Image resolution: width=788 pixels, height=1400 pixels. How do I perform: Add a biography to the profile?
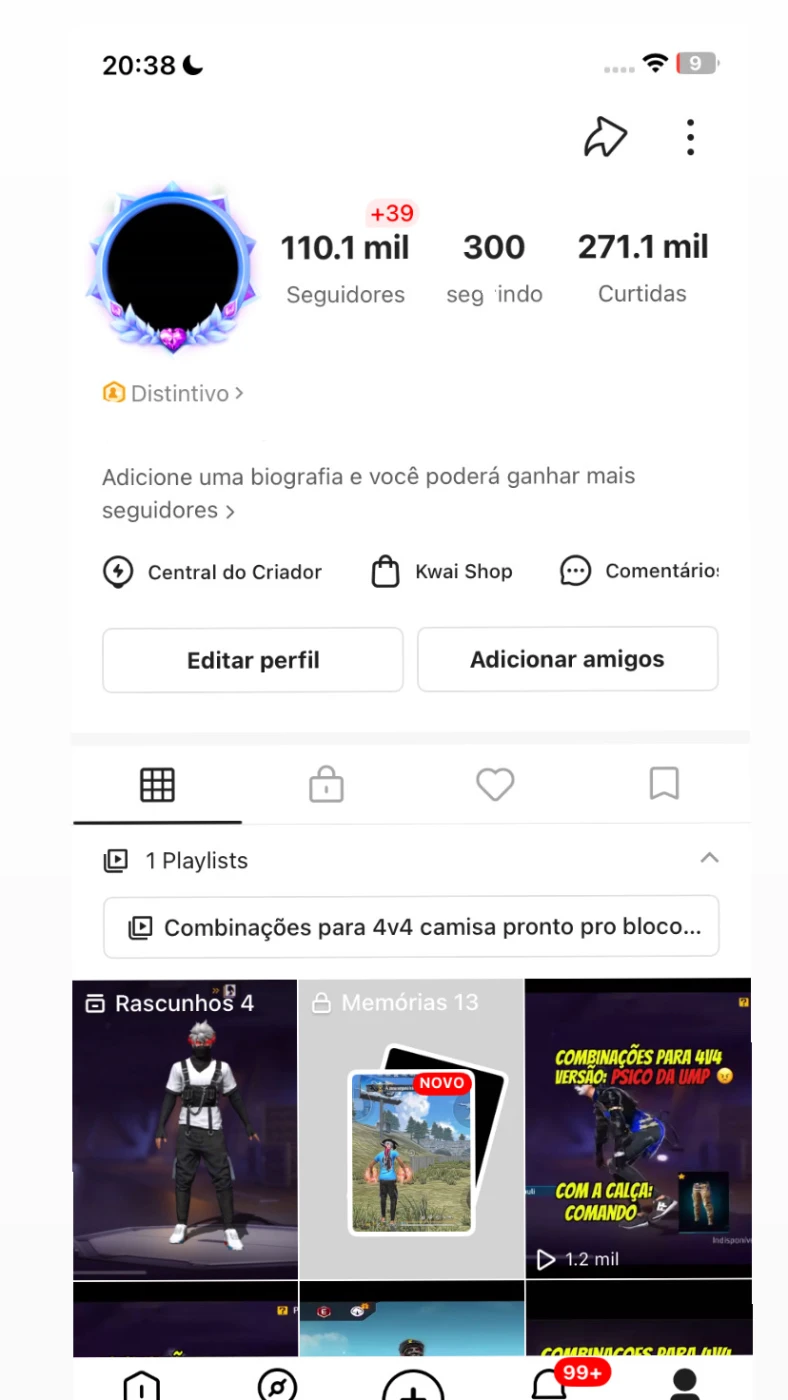(368, 493)
